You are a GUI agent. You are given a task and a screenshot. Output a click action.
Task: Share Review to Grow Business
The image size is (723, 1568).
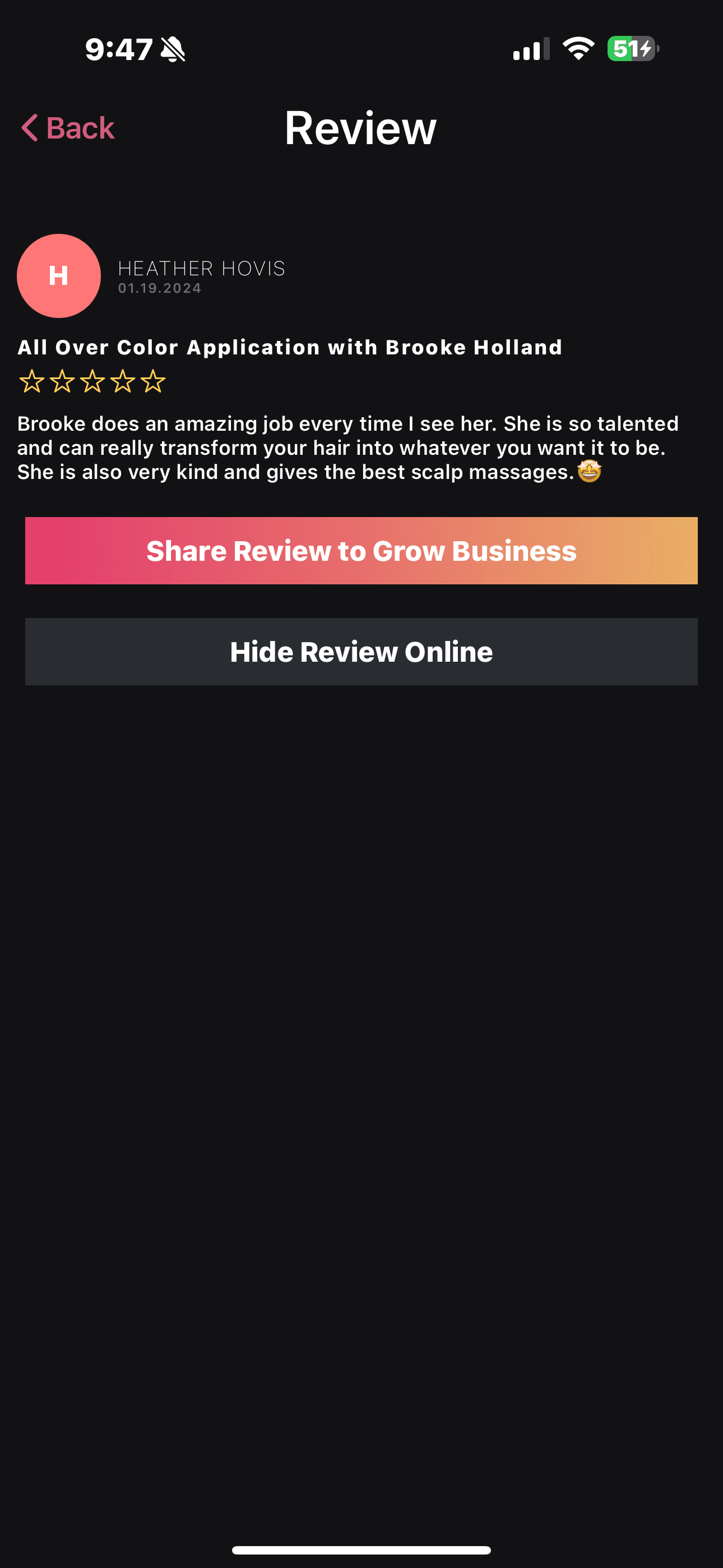(x=361, y=551)
